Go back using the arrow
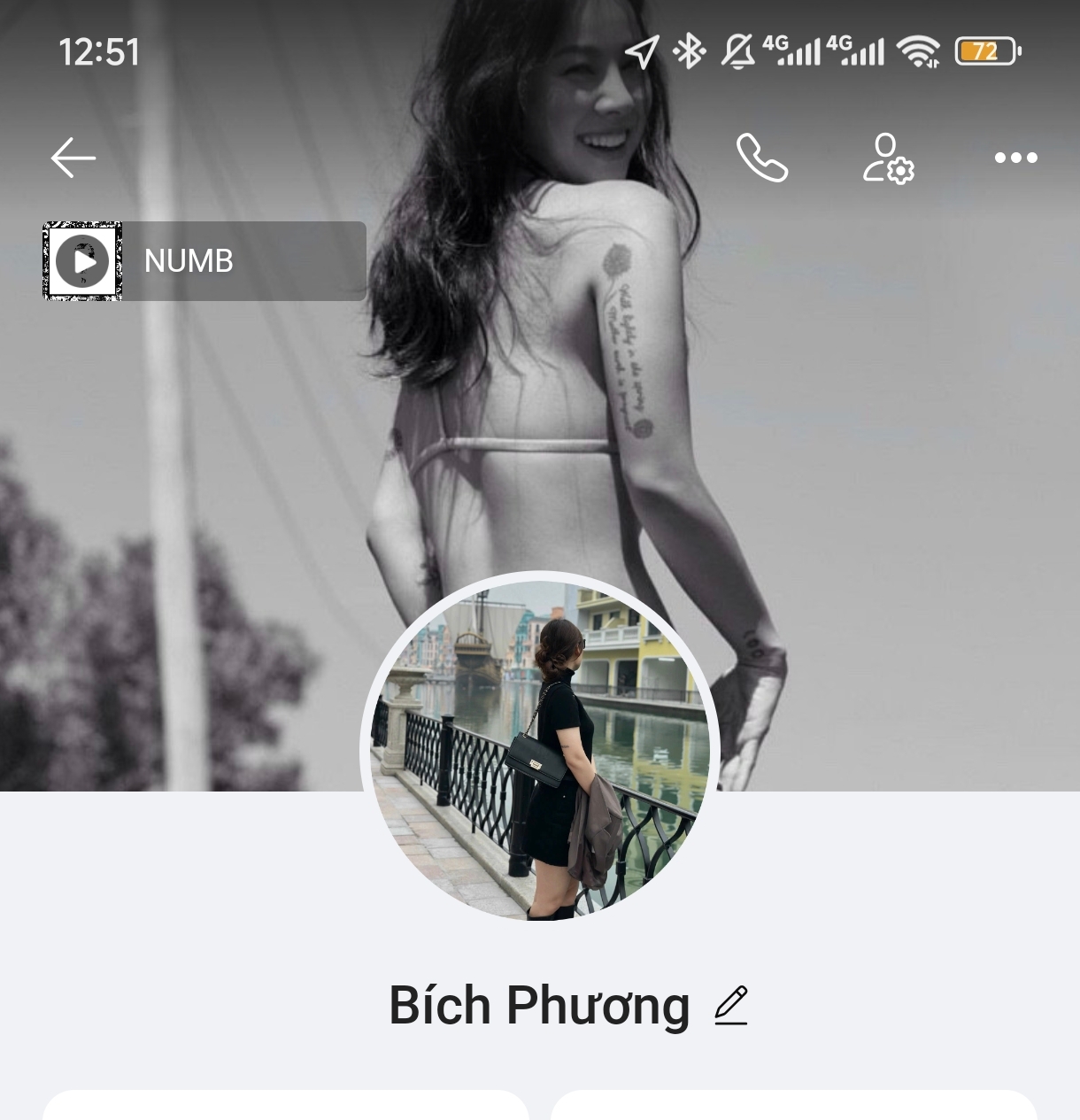Viewport: 1080px width, 1120px height. (x=73, y=158)
